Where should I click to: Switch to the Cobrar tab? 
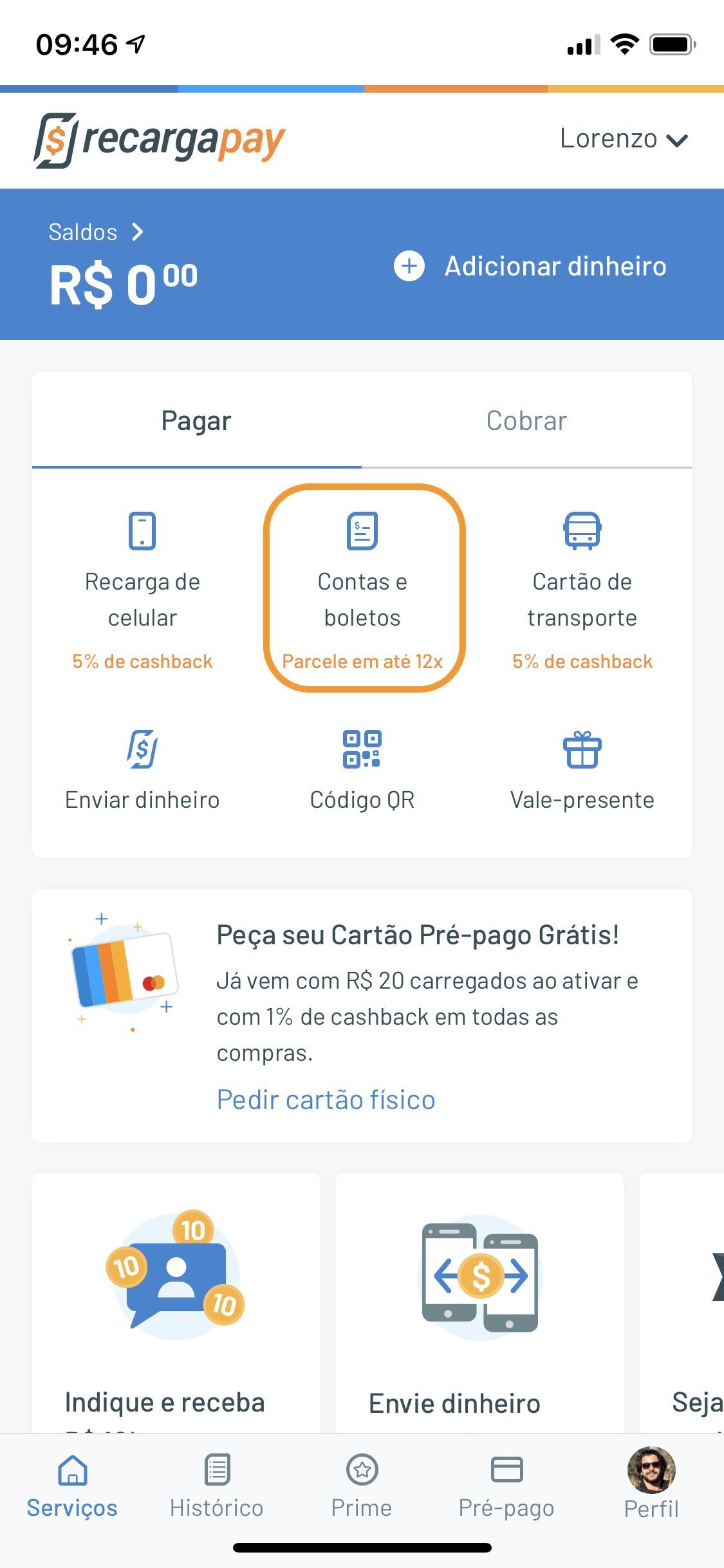point(526,420)
